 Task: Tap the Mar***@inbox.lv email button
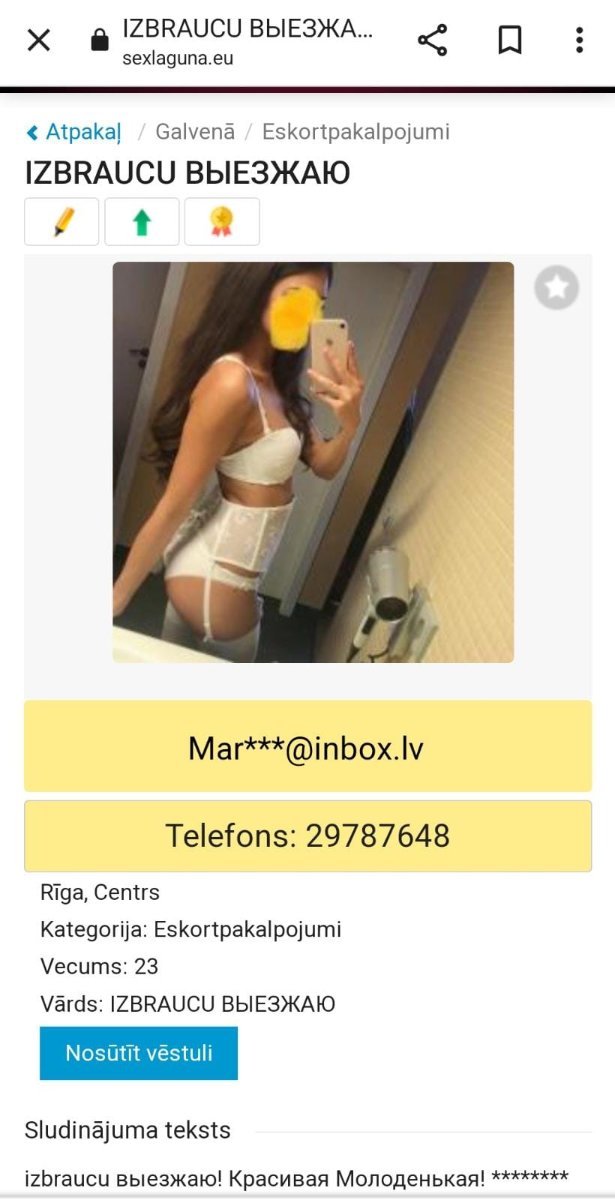coord(308,746)
